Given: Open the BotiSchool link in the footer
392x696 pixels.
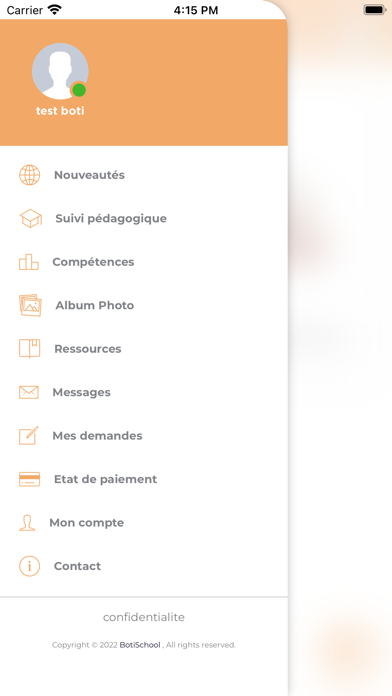Looking at the screenshot, I should pos(140,645).
